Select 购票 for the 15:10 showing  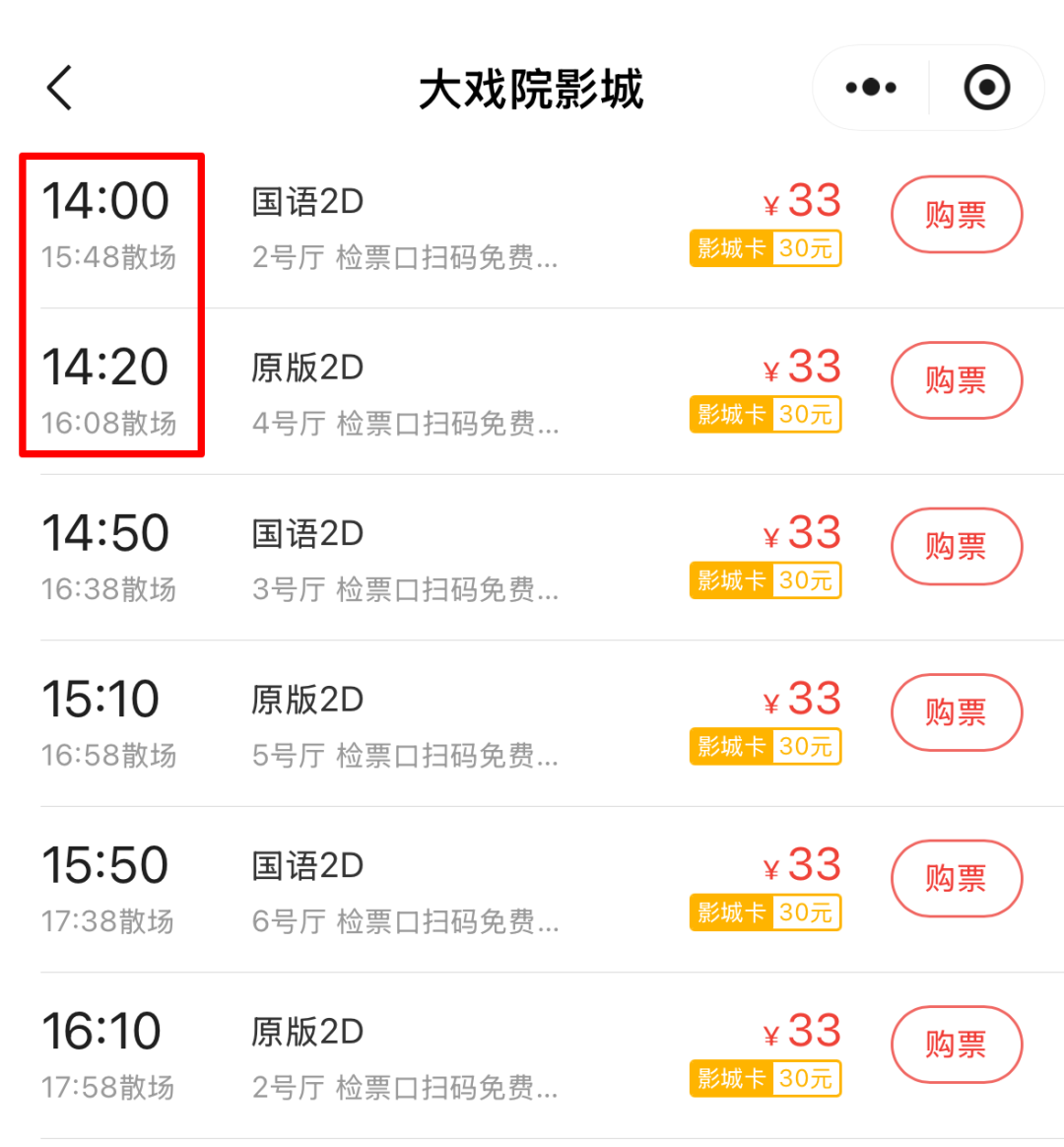(x=956, y=712)
